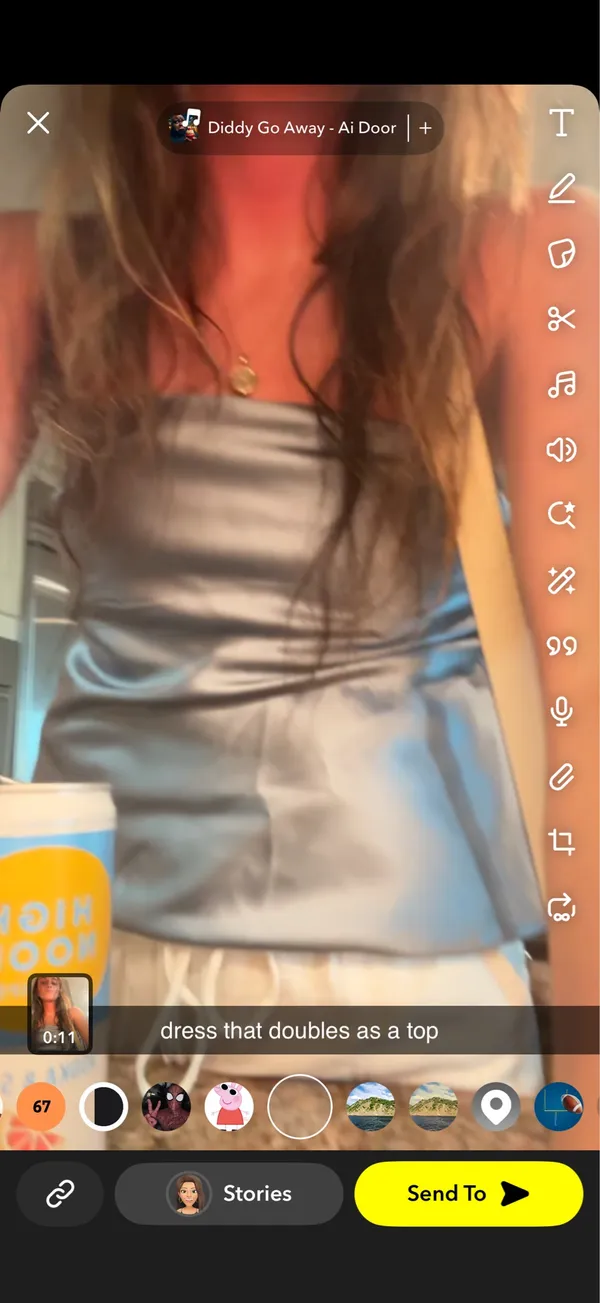
Task: Select the scissors cutout tool
Action: coord(561,319)
